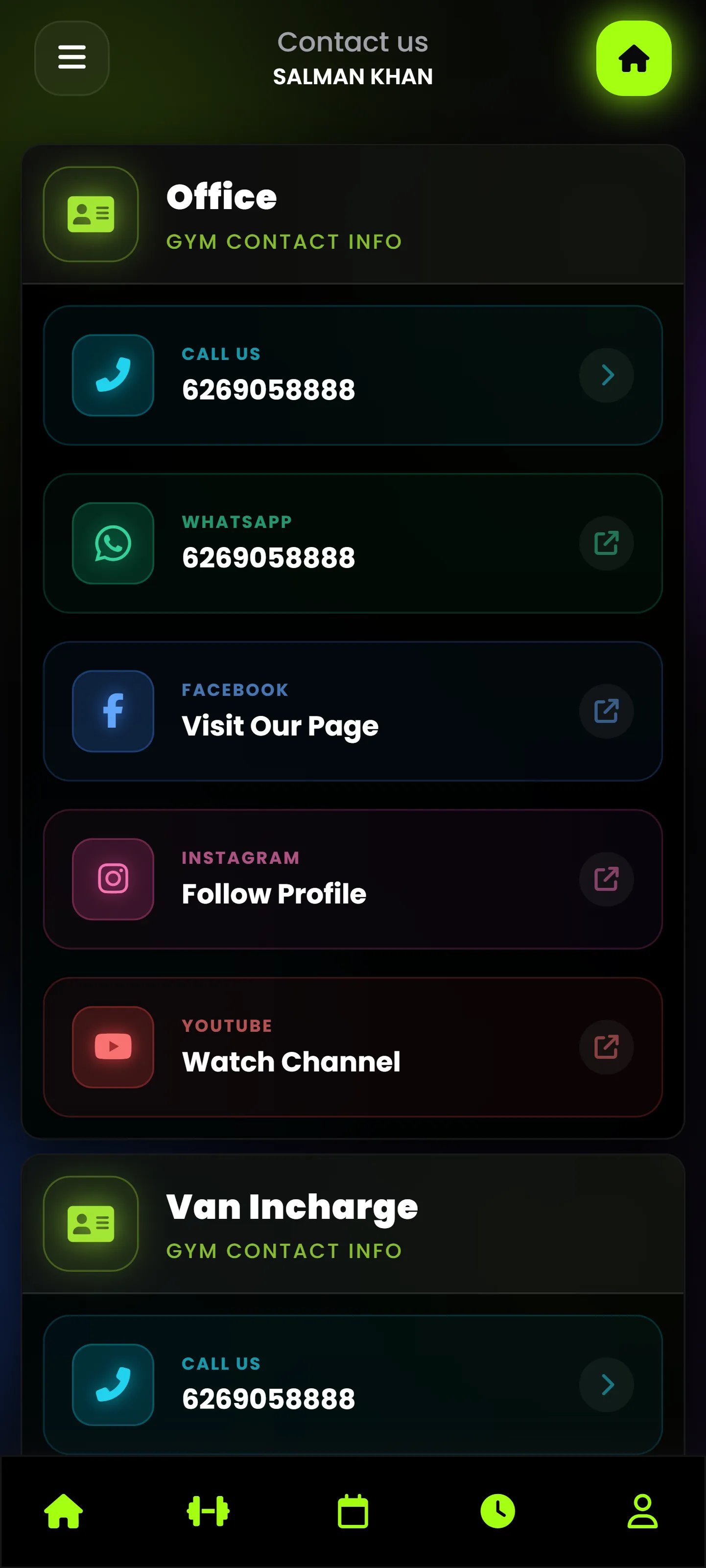Switch to the home tab in the bottom bar
This screenshot has height=1568, width=706.
[x=63, y=1511]
